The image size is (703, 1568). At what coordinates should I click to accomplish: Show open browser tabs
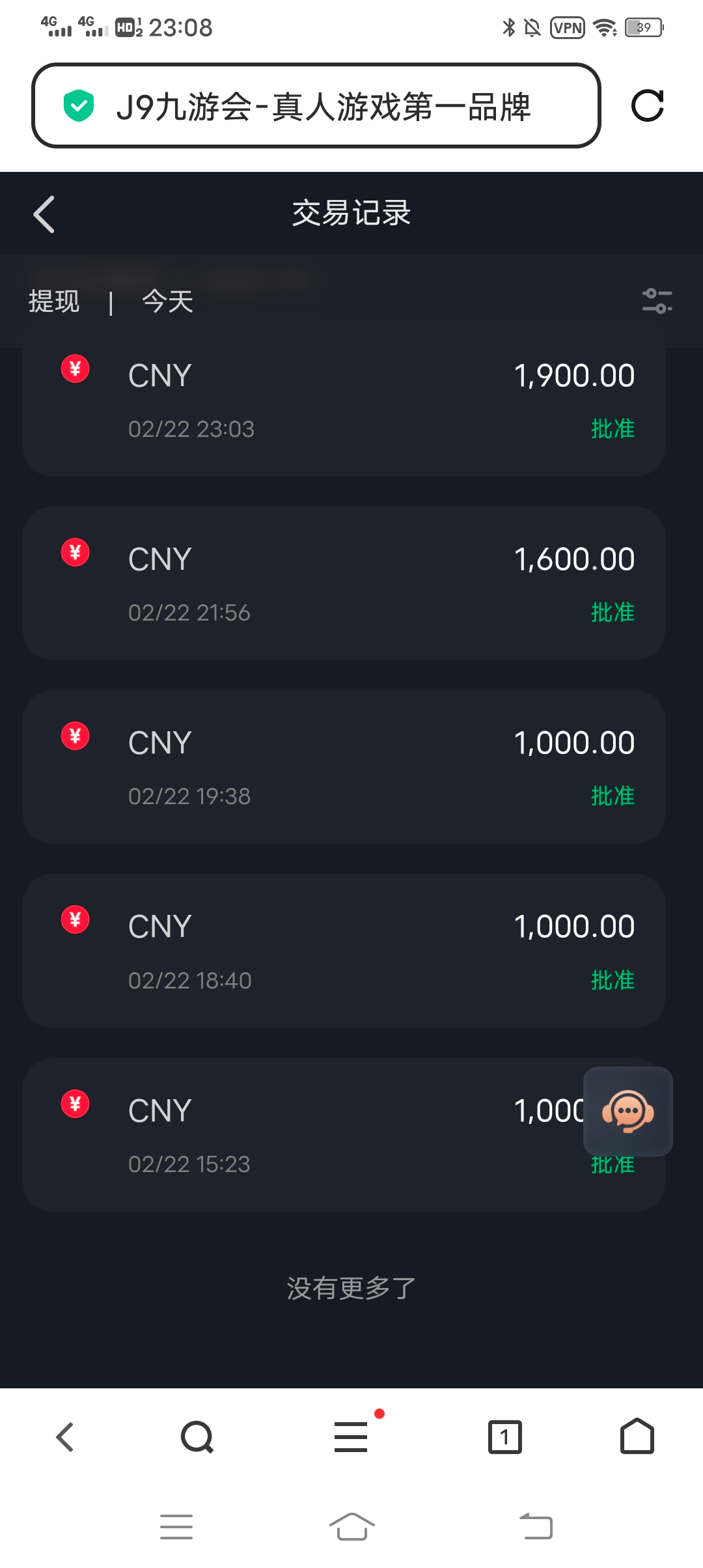pyautogui.click(x=504, y=1437)
